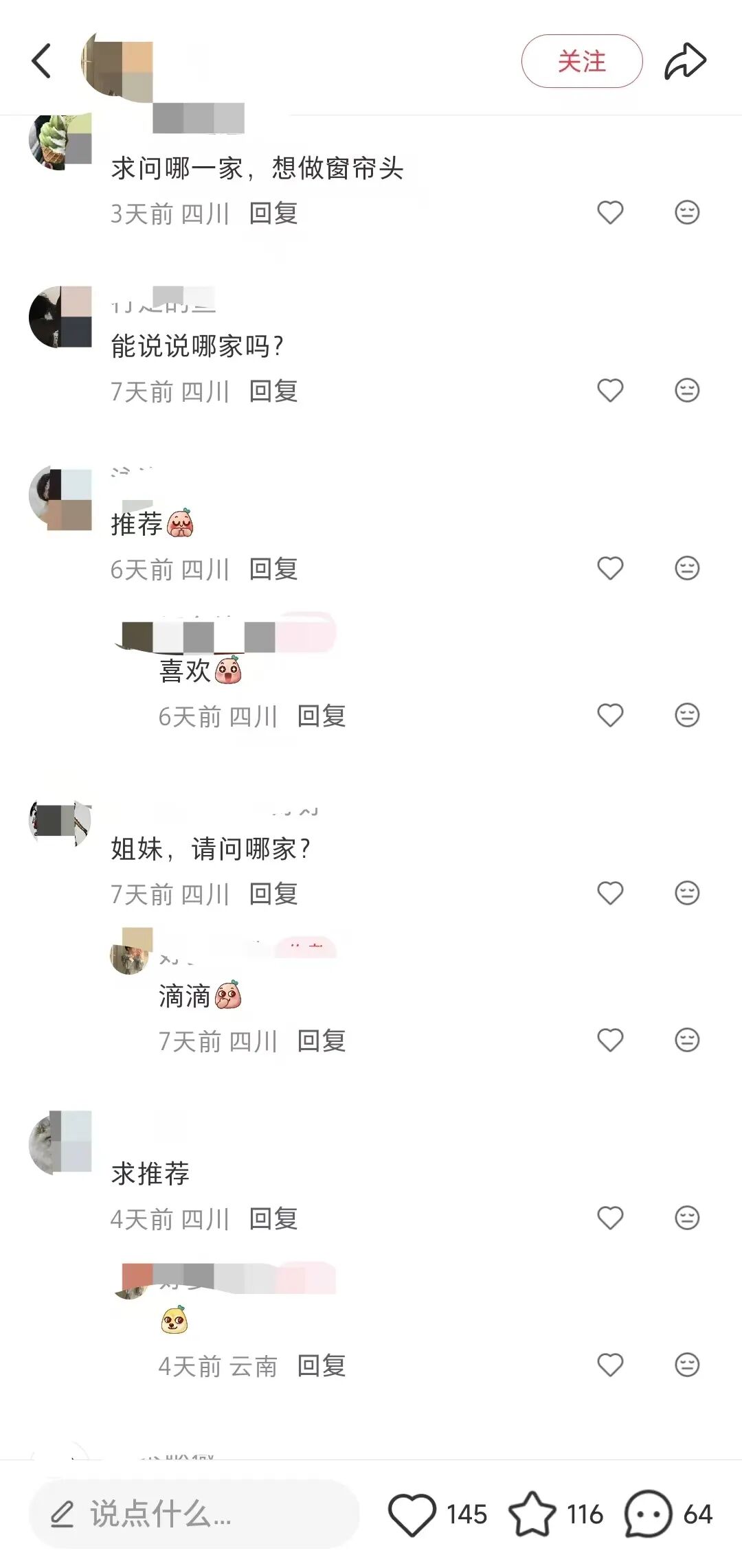Tap the 关注 follow button
742x1568 pixels.
click(581, 61)
